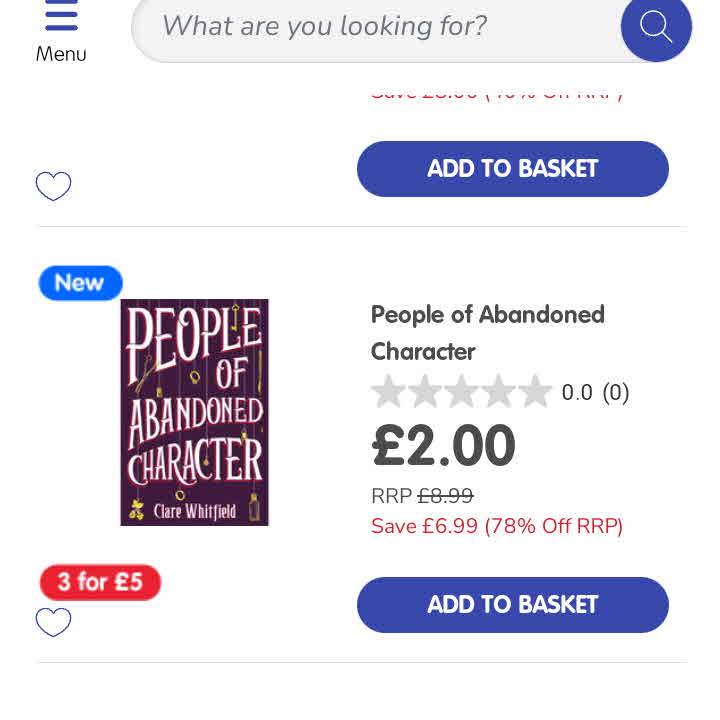
Task: Open People of Abandoned Character book cover
Action: (x=194, y=412)
